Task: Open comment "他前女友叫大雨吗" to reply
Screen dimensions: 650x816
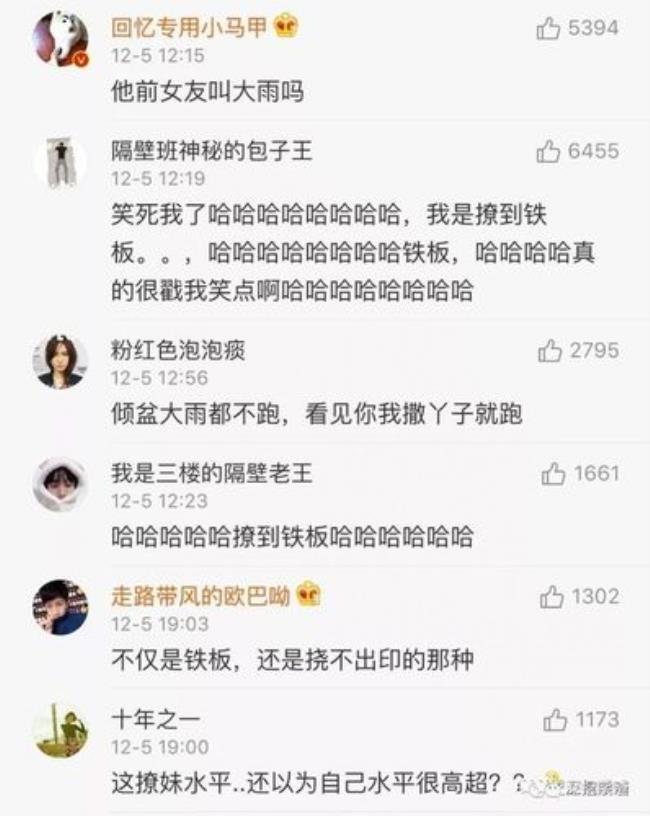Action: (207, 93)
